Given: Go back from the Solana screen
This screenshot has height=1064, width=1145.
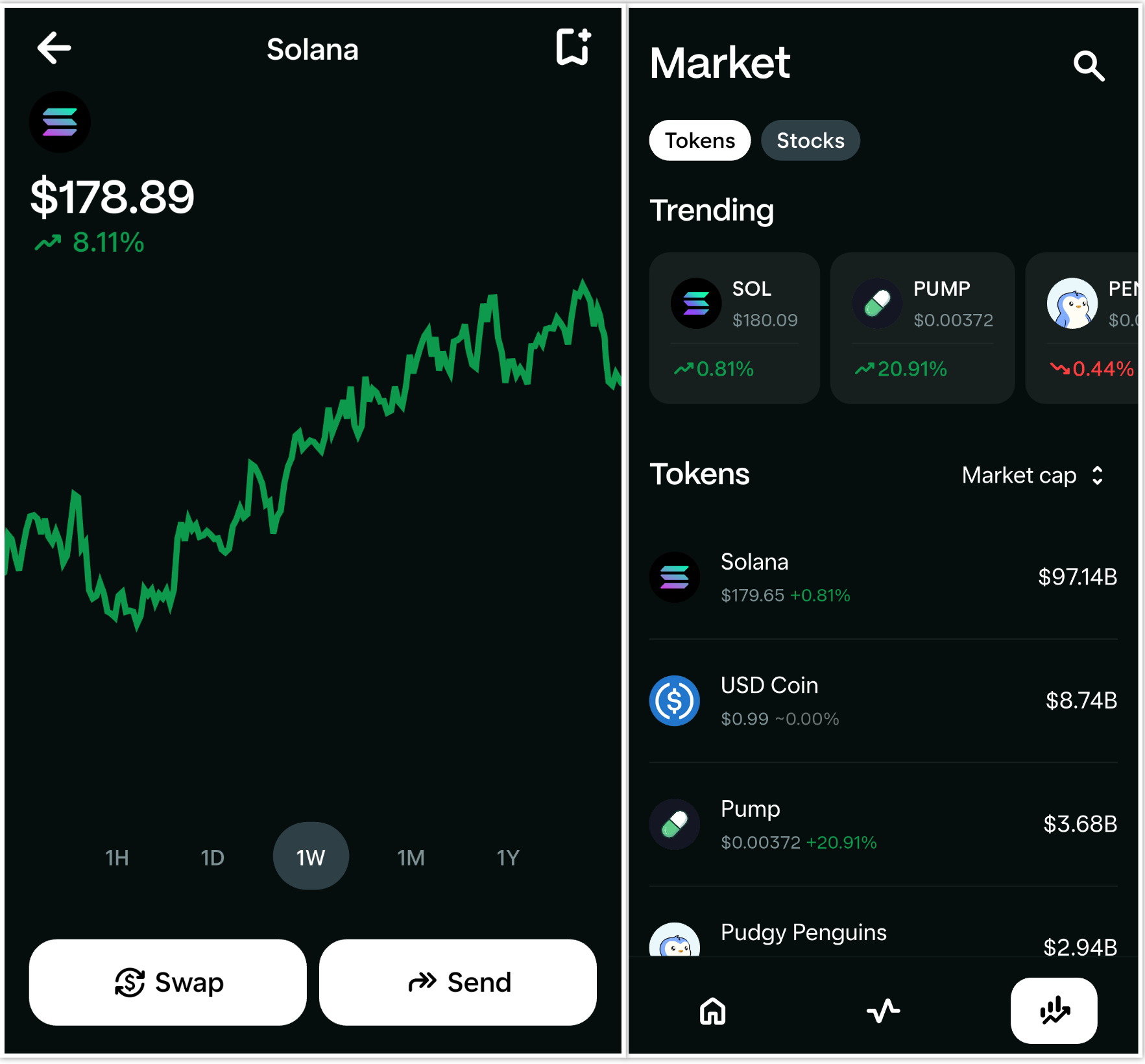Looking at the screenshot, I should coord(54,48).
